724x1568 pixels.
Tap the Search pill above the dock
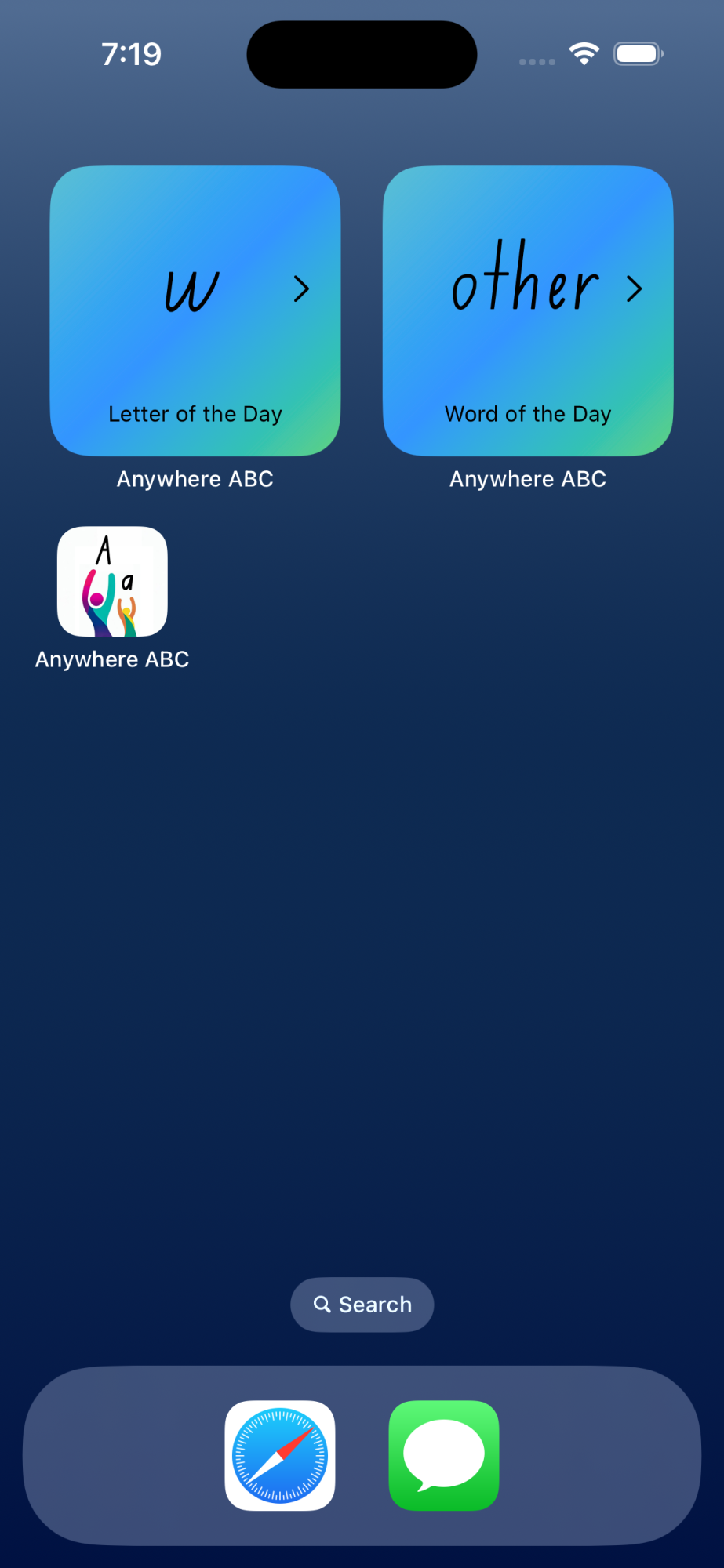pyautogui.click(x=362, y=1305)
